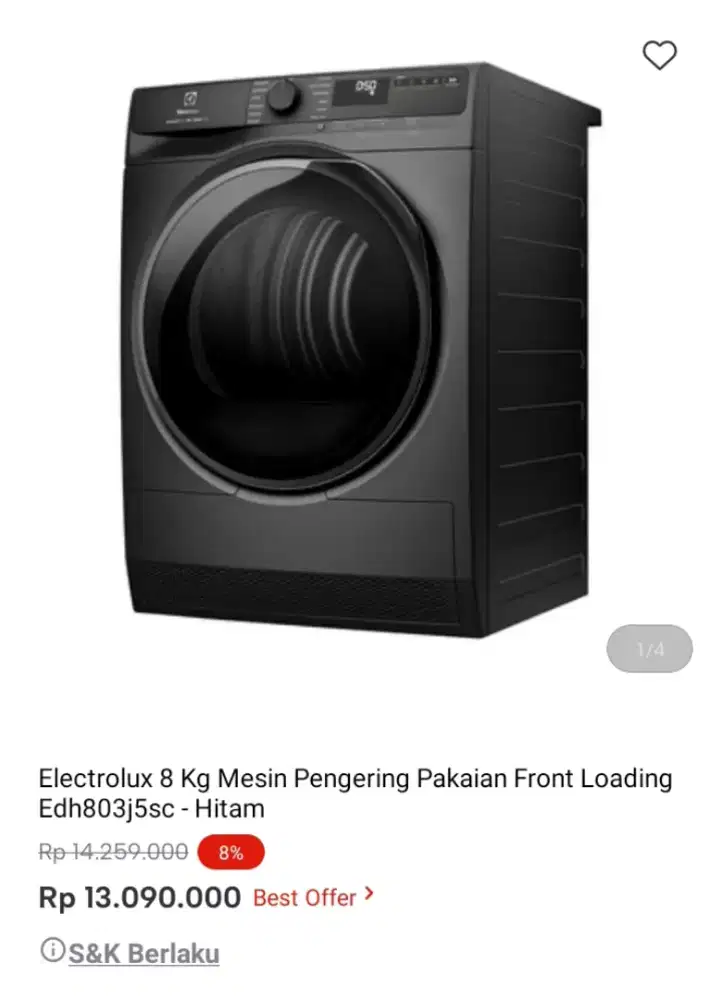Tap the 1/4 image counter pill
The width and height of the screenshot is (722, 1000).
pyautogui.click(x=650, y=648)
